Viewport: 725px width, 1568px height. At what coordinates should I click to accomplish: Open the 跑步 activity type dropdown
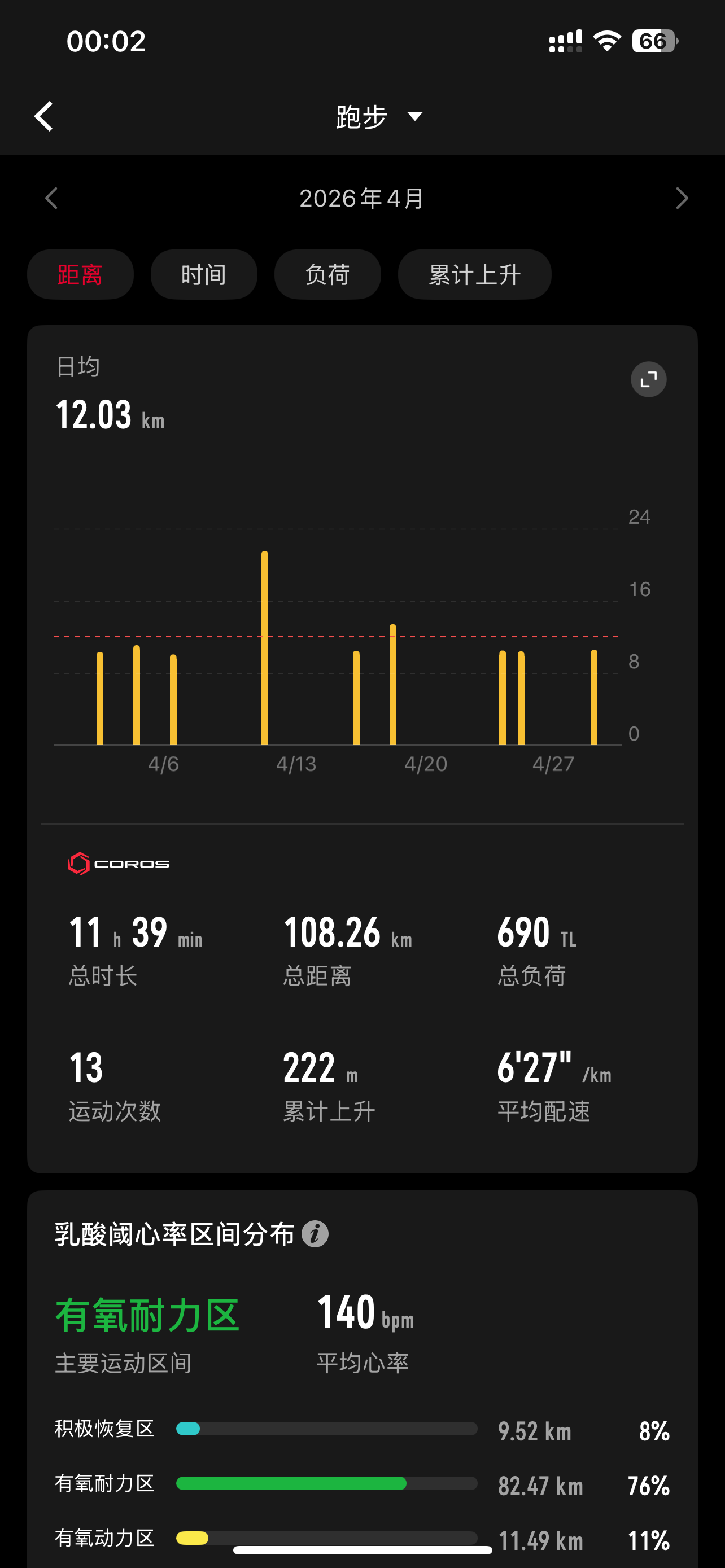pos(379,116)
